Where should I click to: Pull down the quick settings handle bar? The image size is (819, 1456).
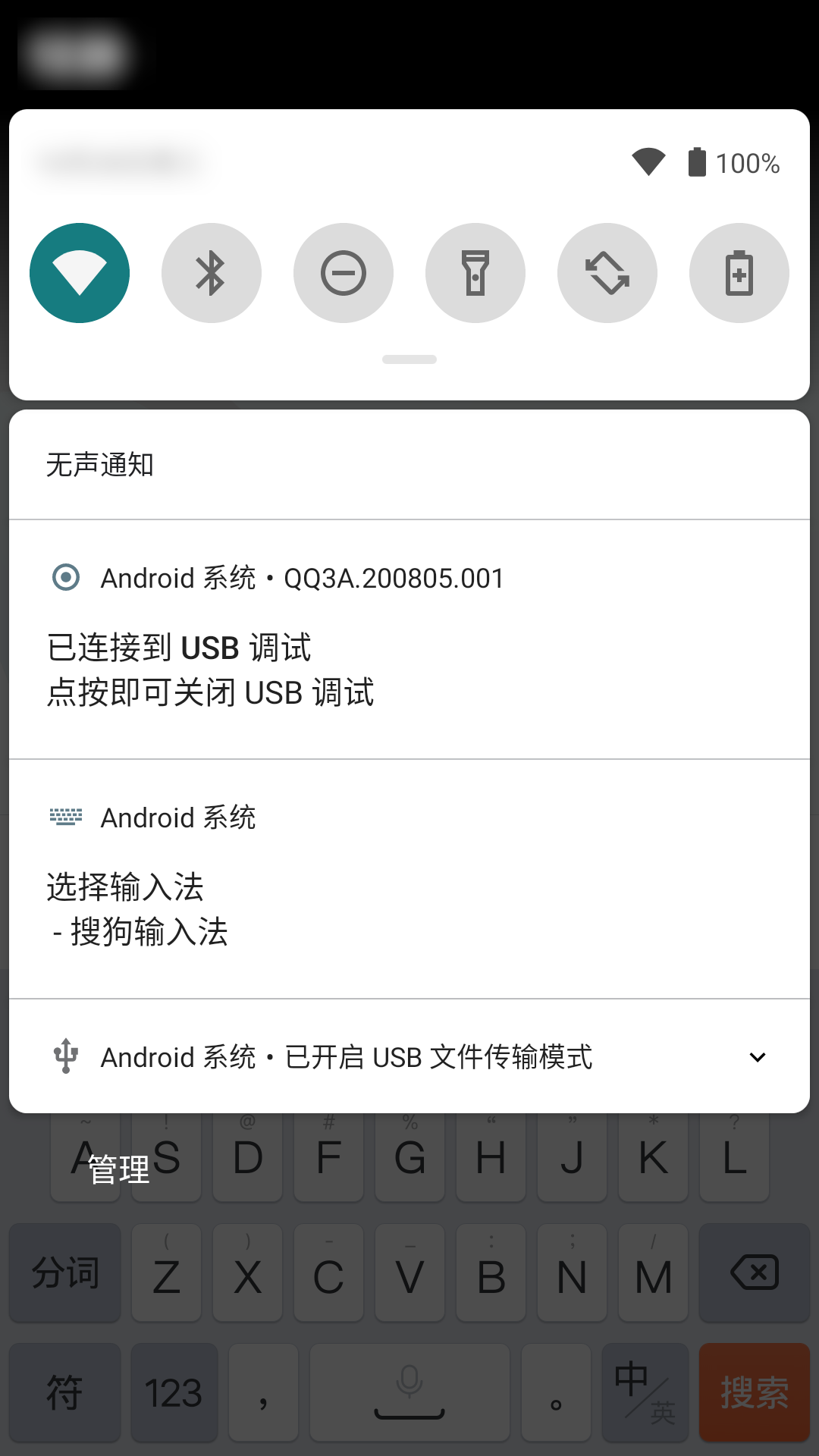coord(409,360)
